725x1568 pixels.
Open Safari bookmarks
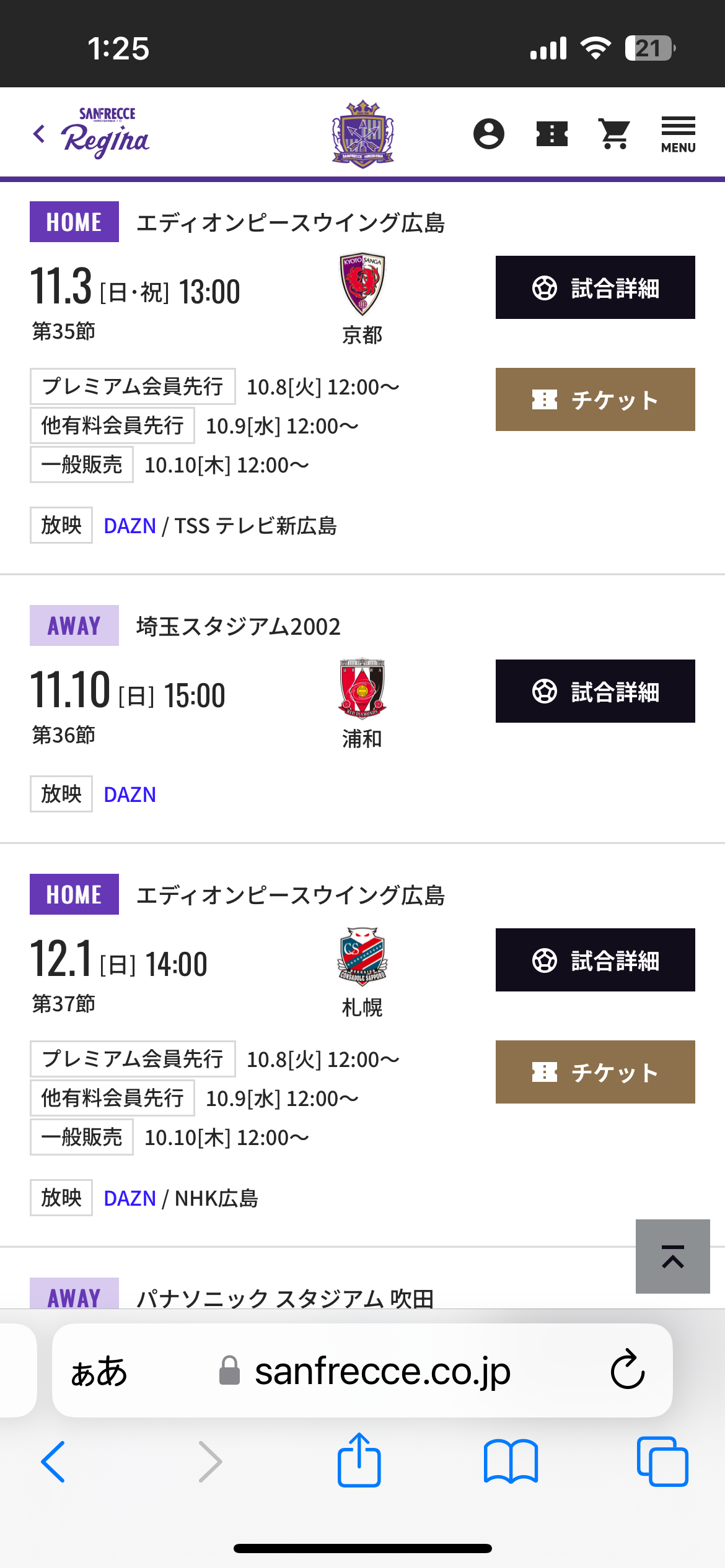pyautogui.click(x=511, y=1461)
